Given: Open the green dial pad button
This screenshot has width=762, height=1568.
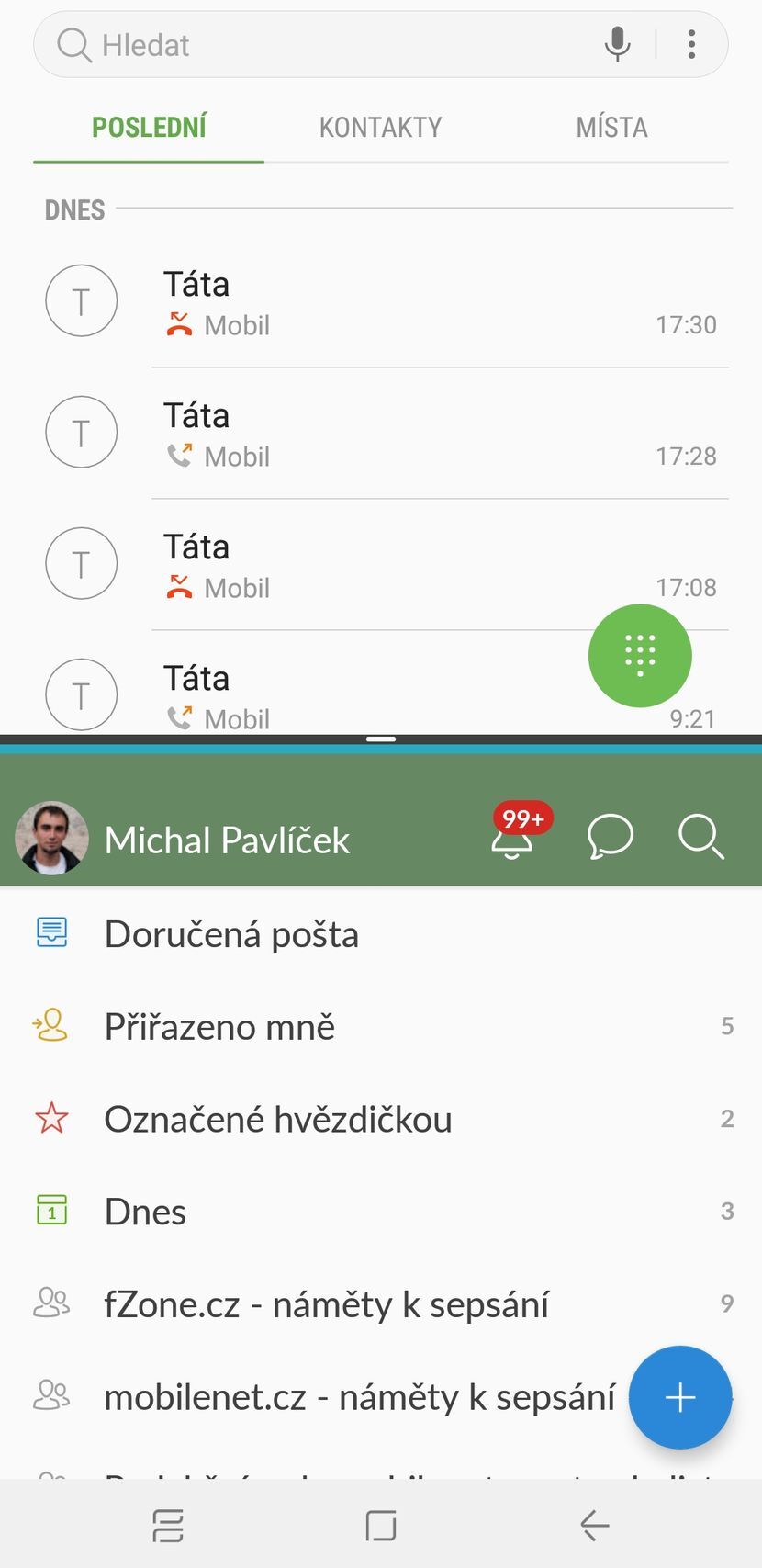Looking at the screenshot, I should pos(640,655).
